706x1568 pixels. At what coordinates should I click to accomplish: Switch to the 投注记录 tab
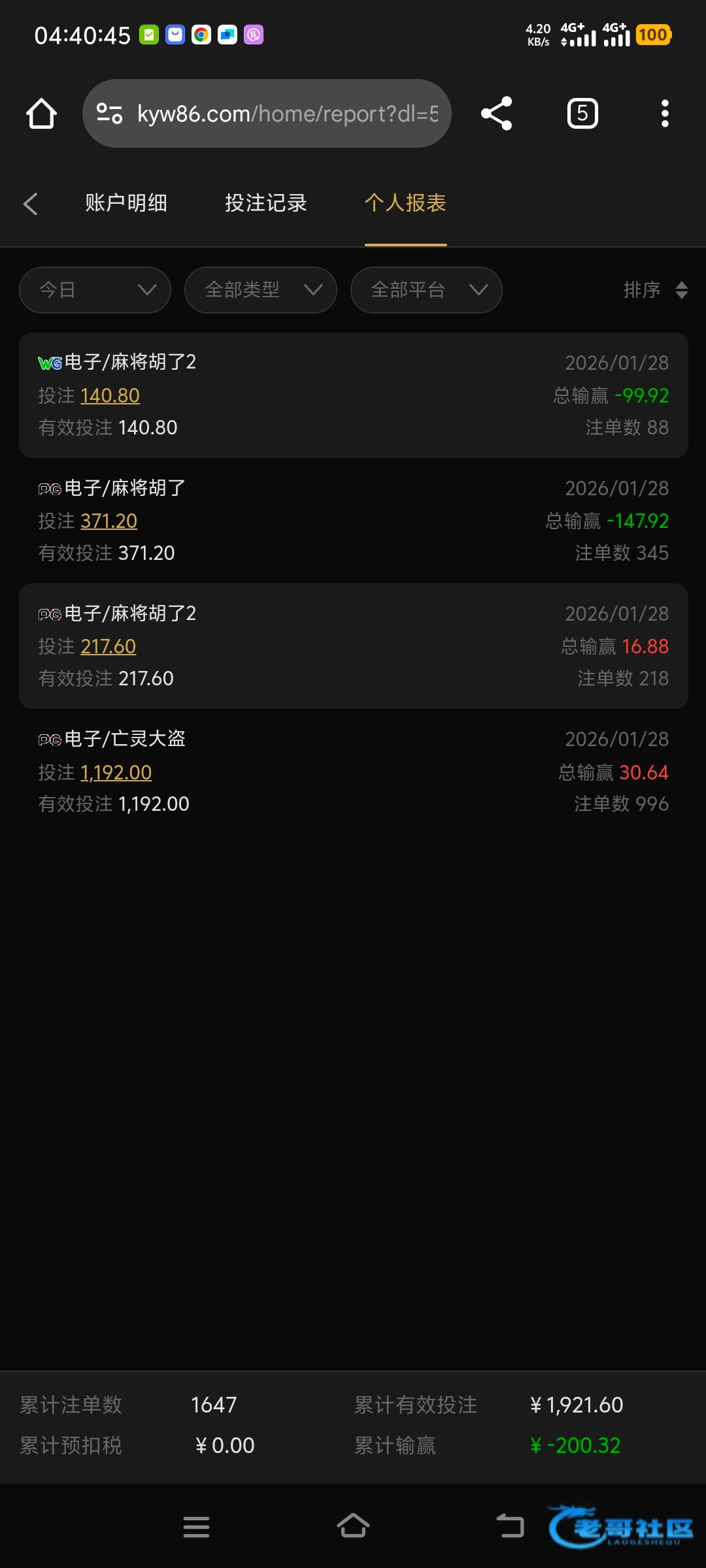[265, 203]
